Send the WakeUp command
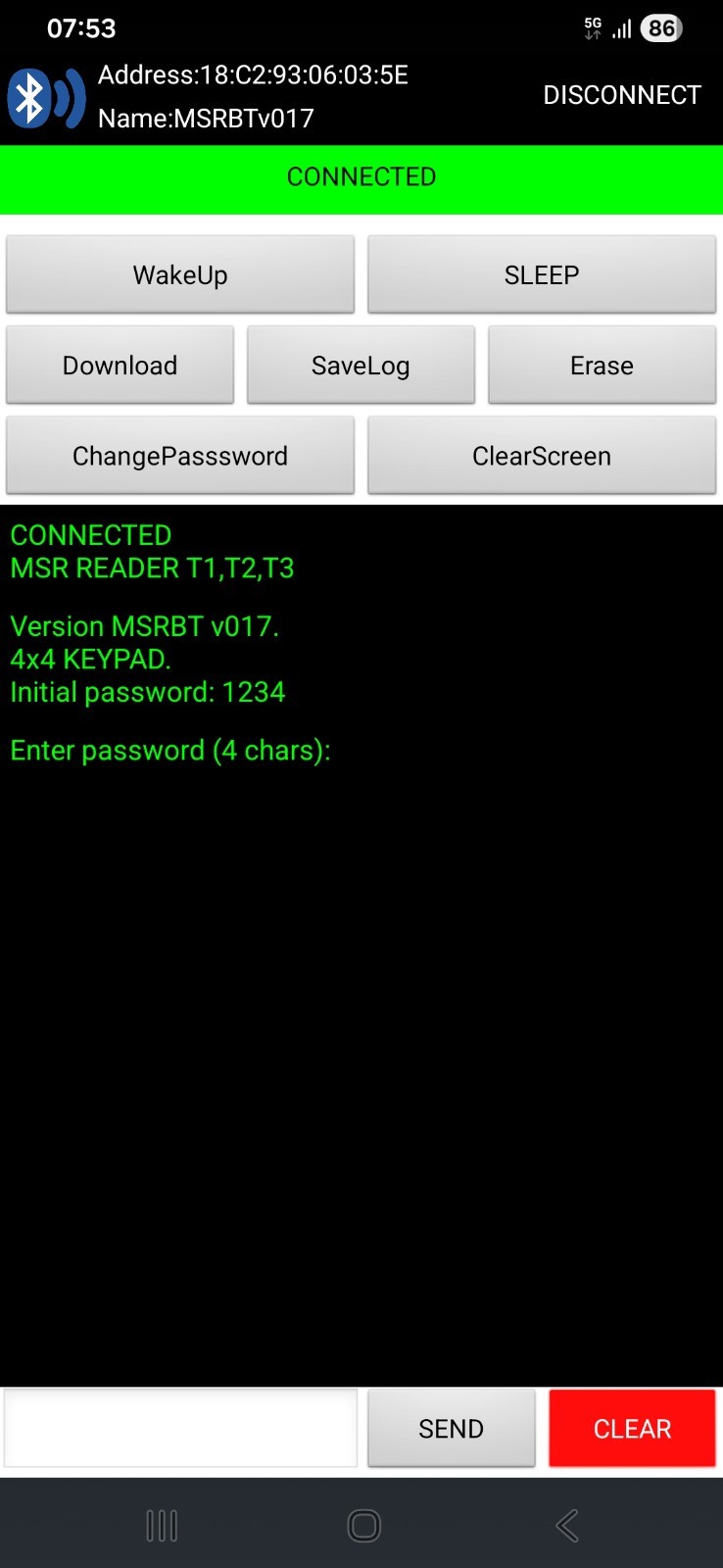723x1568 pixels. [180, 274]
